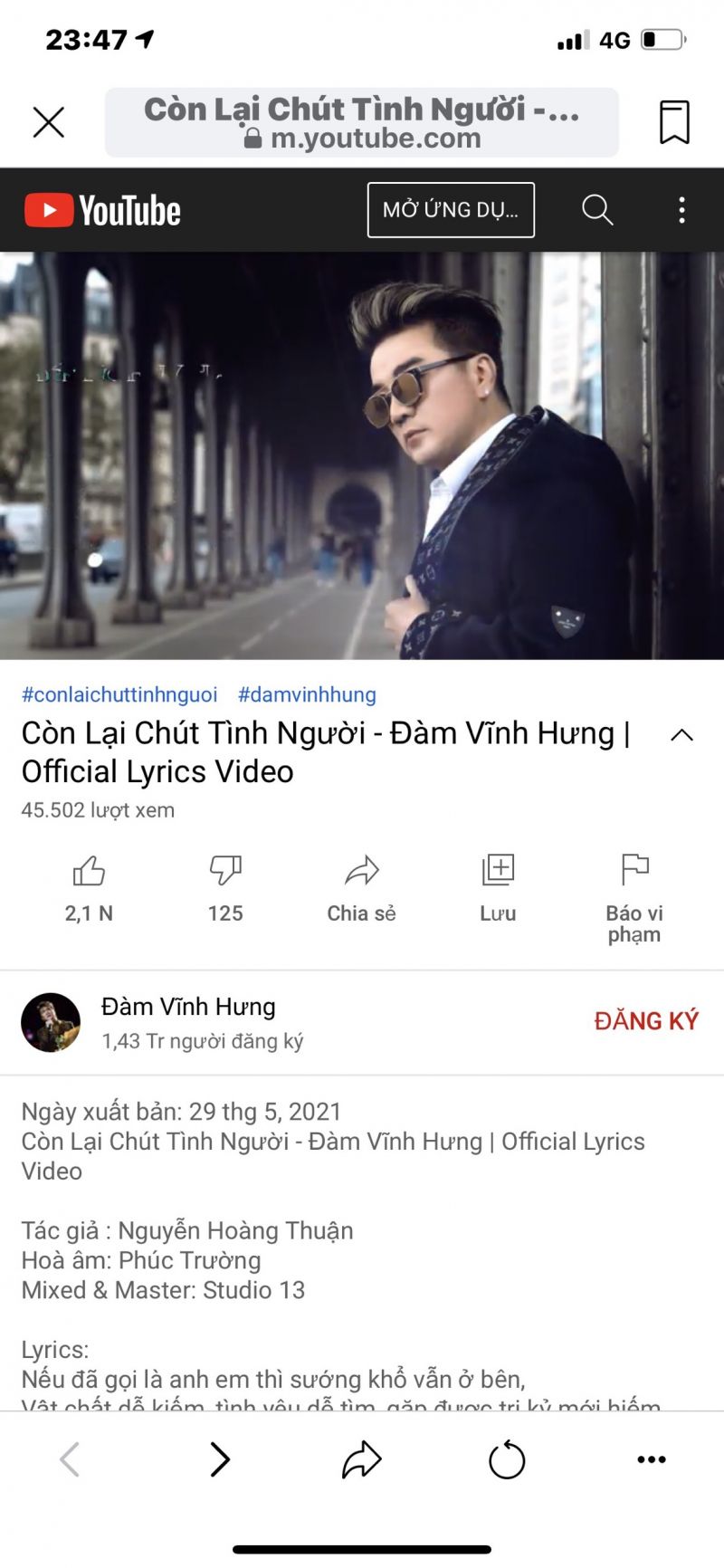Screen dimensions: 724x1568
Task: Tap the MỞ ỨNG DỤNG button
Action: (451, 209)
